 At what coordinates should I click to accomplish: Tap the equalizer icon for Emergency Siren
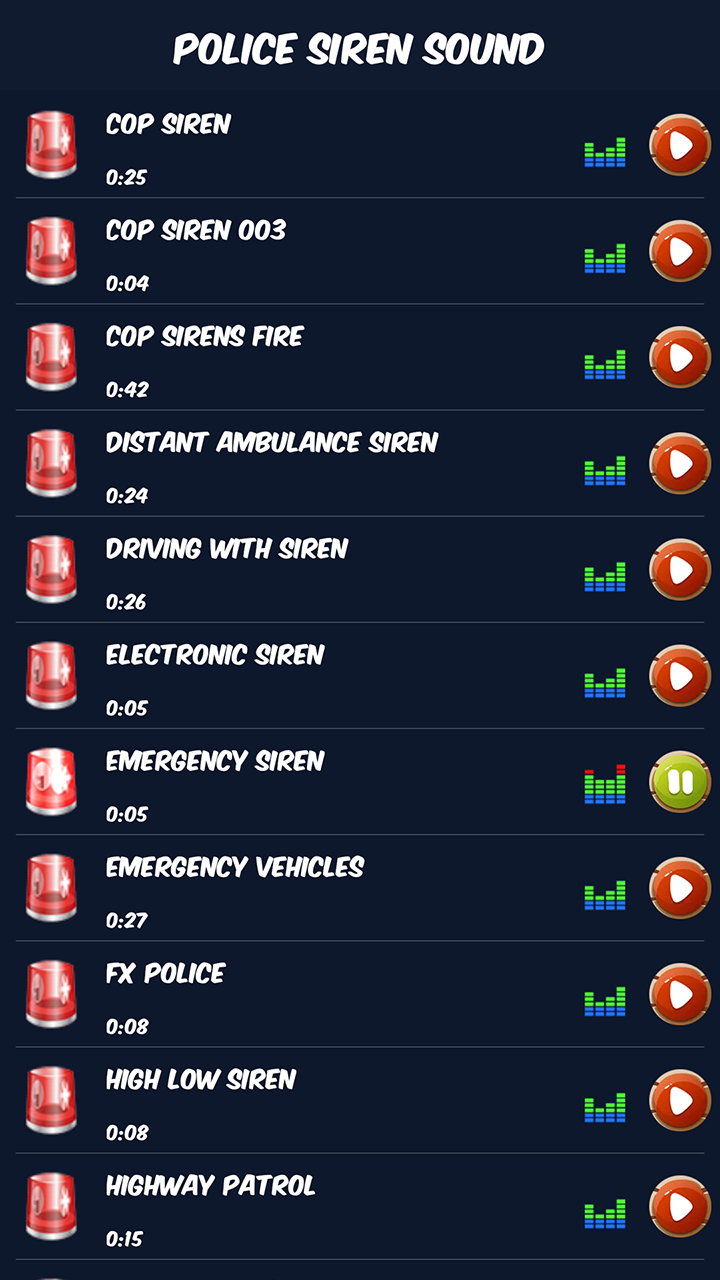pyautogui.click(x=605, y=785)
